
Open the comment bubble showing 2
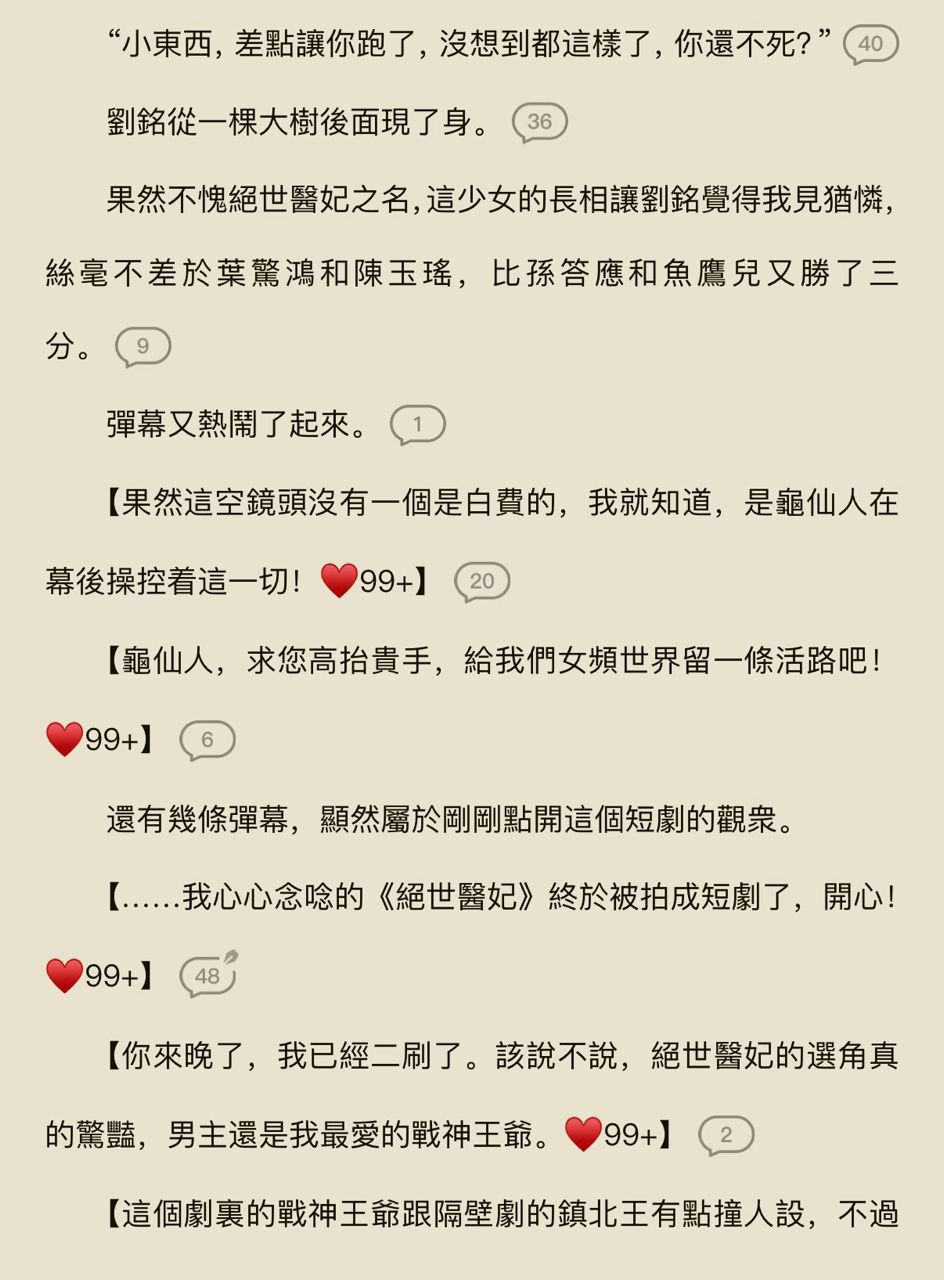tap(725, 1135)
